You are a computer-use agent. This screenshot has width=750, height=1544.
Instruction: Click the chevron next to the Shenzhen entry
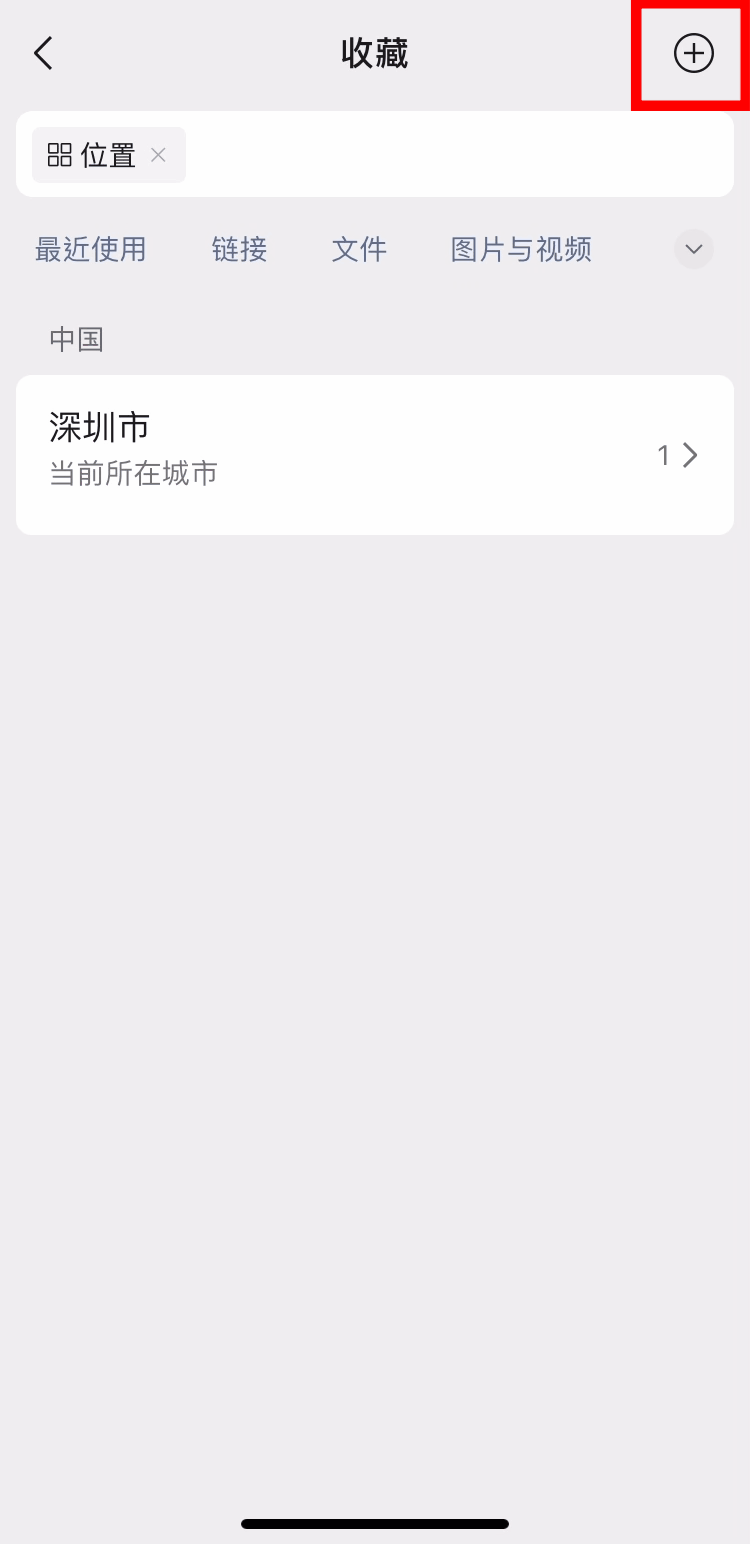coord(690,455)
